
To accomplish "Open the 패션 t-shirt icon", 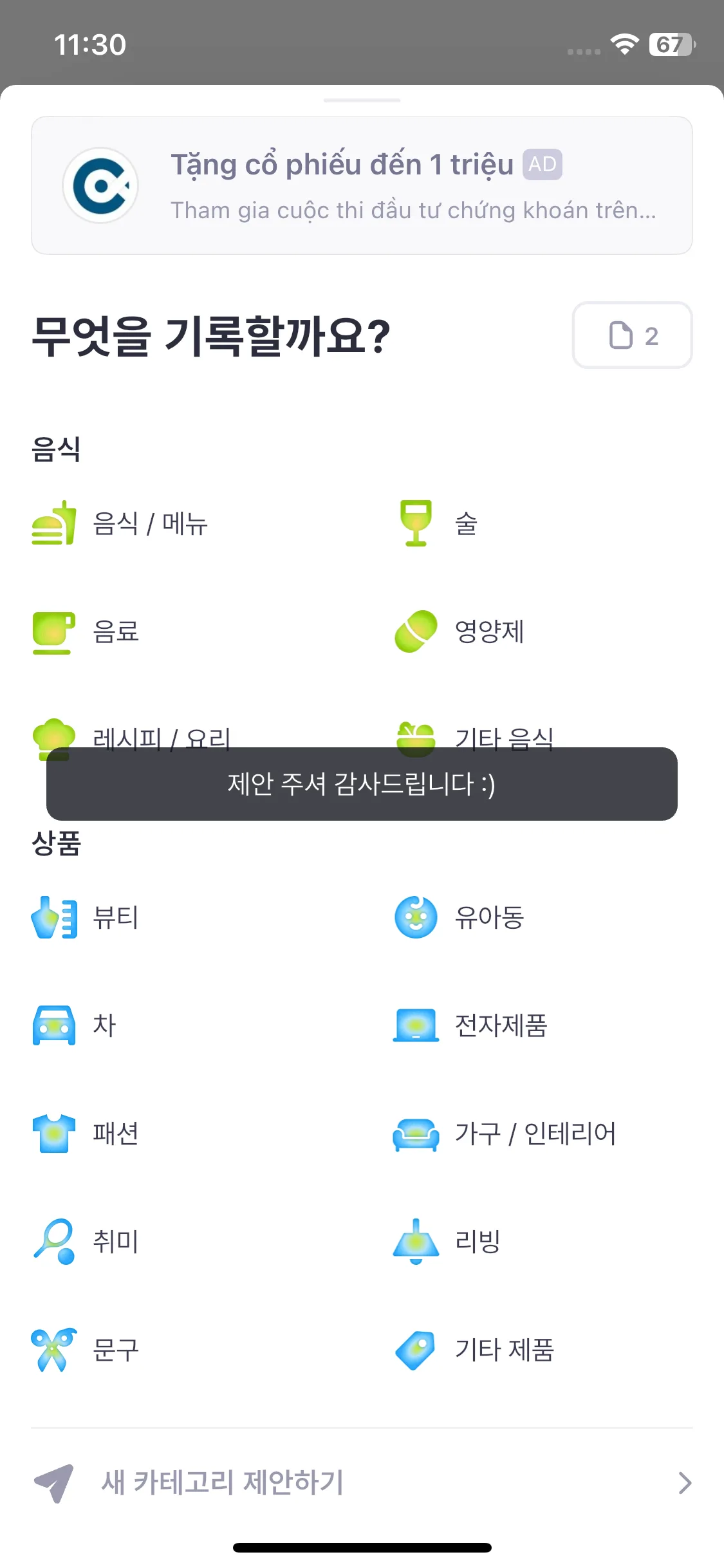I will (54, 1134).
